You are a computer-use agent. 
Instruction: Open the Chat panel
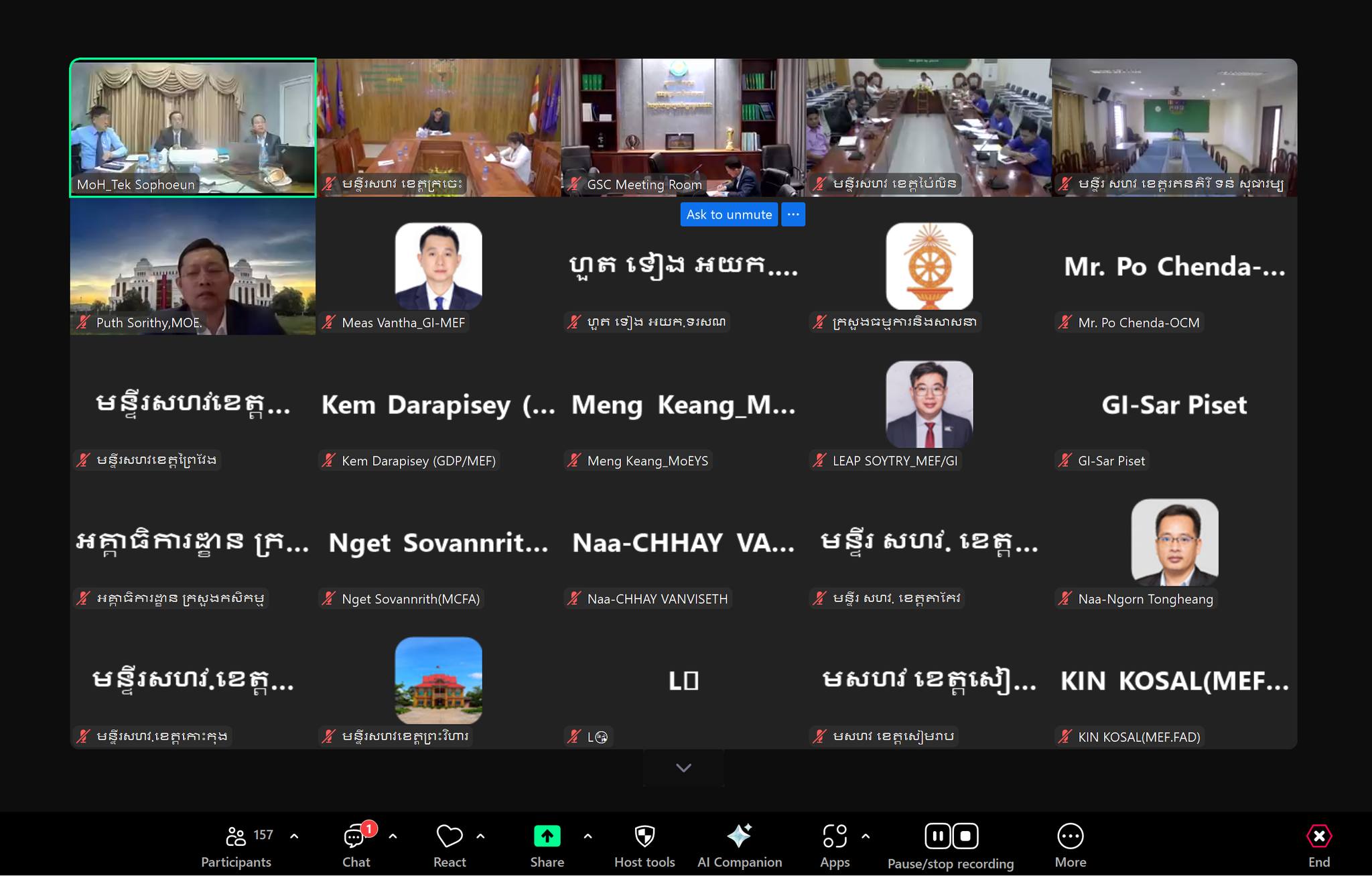coord(356,847)
